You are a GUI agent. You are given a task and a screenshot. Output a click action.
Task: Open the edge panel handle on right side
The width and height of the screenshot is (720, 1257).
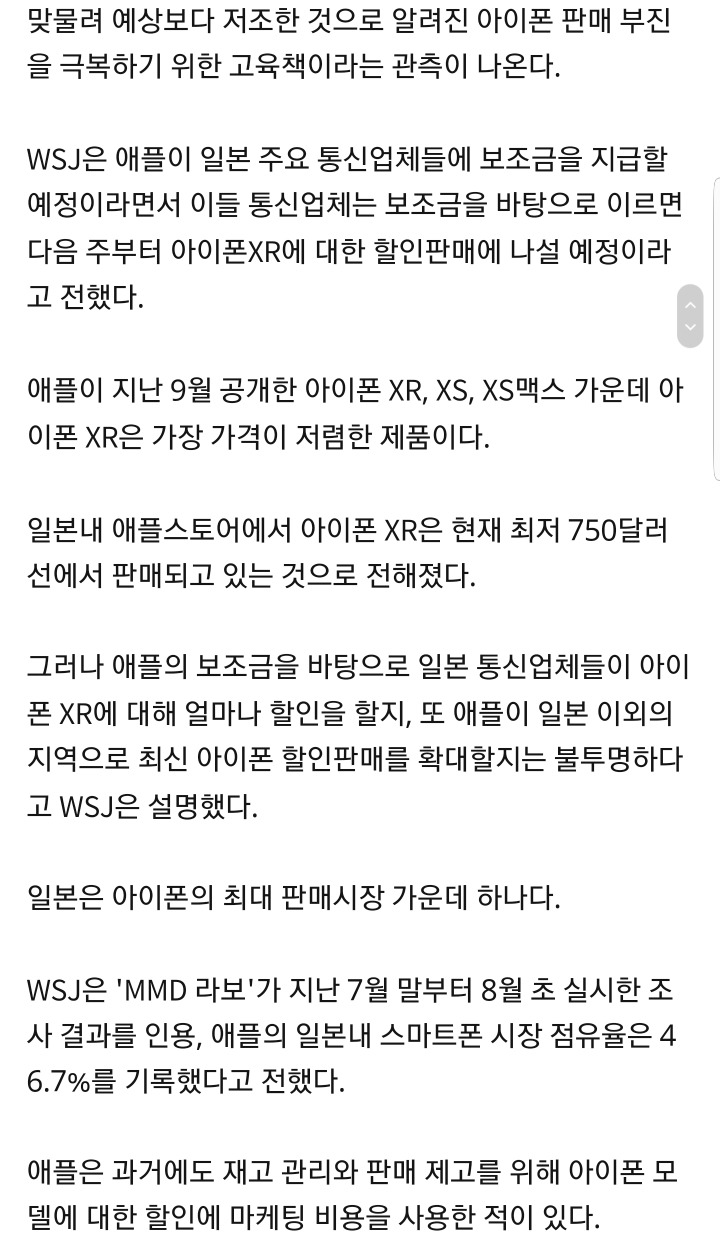[x=716, y=329]
